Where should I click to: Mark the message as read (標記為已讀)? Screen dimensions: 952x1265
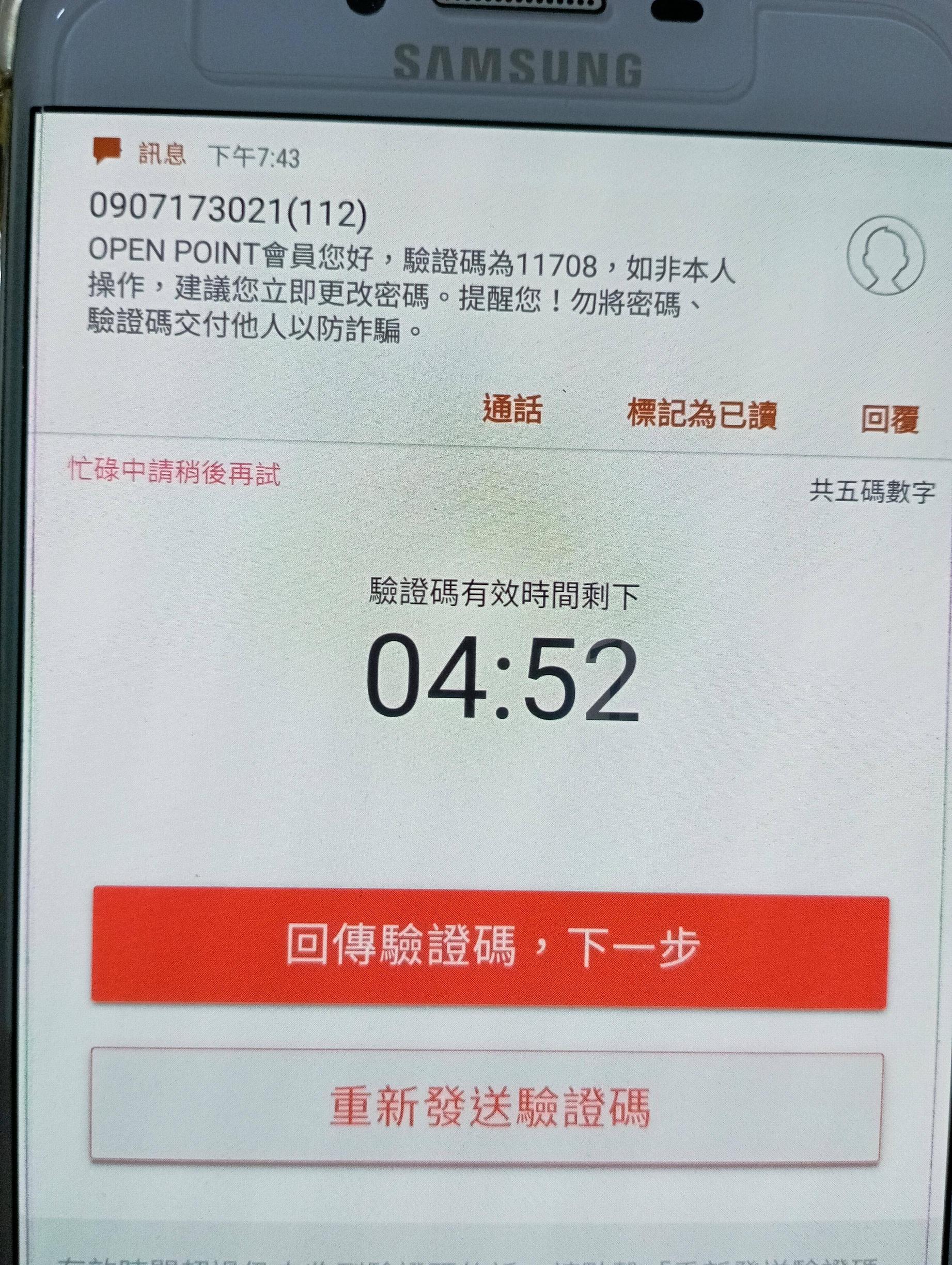701,414
